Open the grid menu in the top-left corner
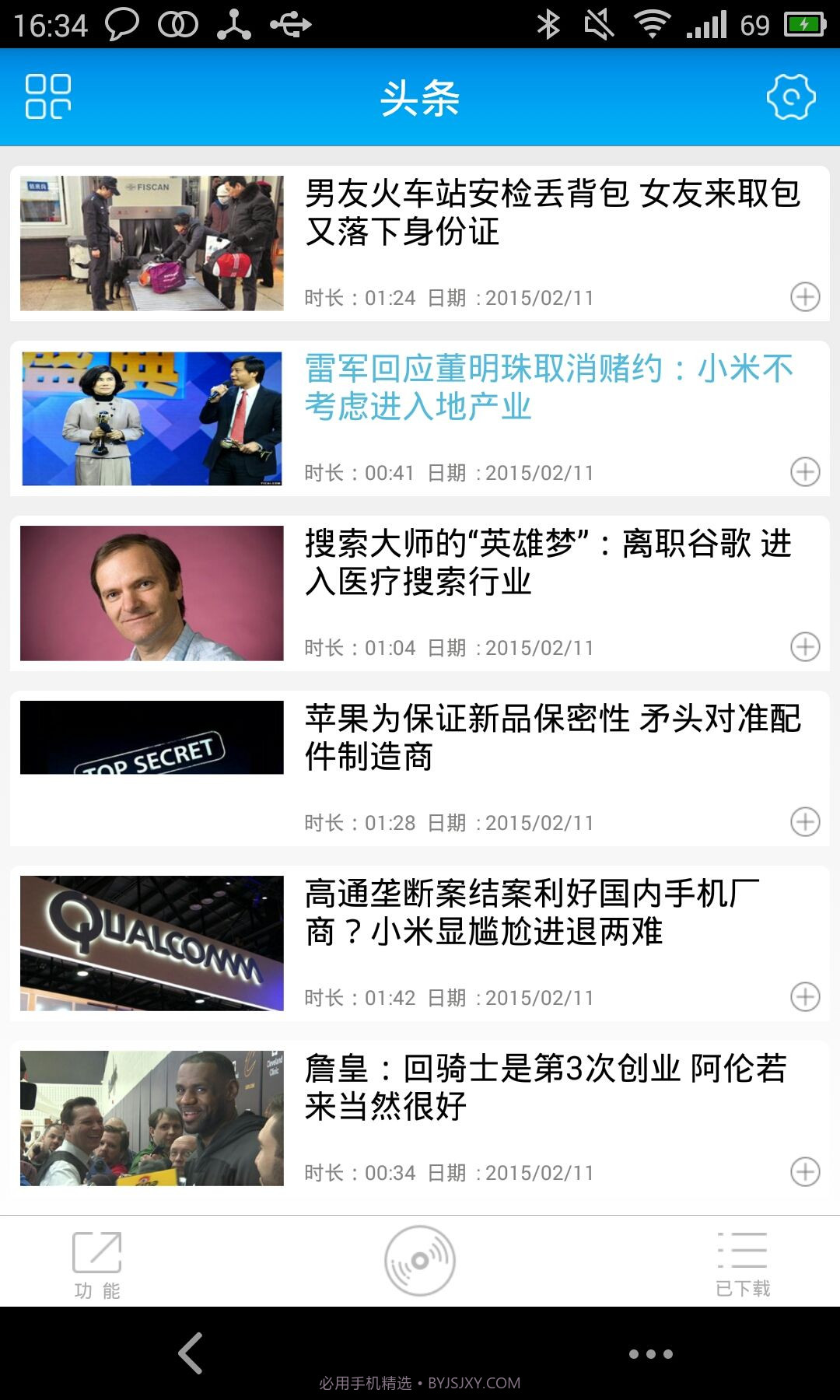The height and width of the screenshot is (1400, 840). [x=48, y=95]
